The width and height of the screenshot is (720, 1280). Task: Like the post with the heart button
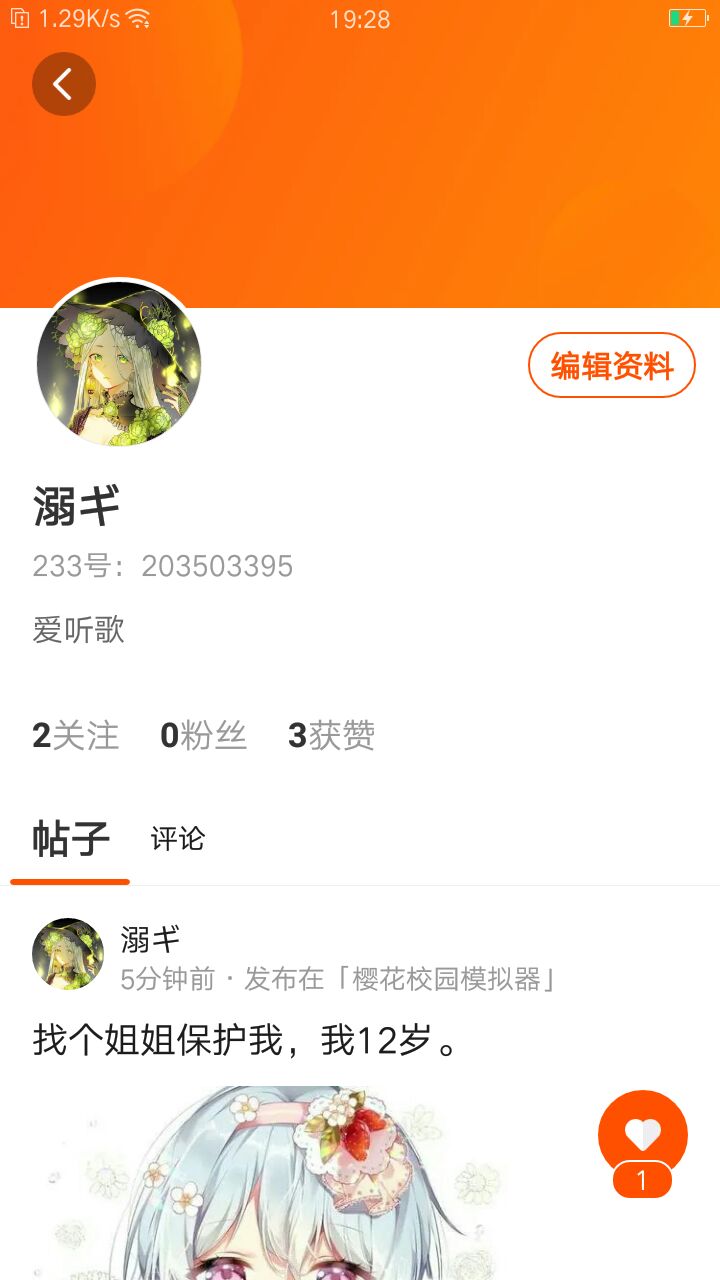click(x=642, y=1134)
